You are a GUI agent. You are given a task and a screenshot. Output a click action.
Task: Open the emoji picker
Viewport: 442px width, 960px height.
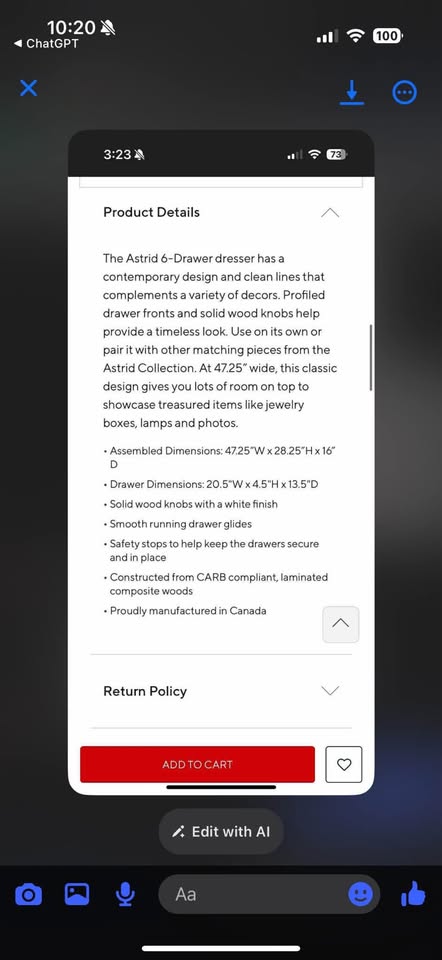[361, 894]
